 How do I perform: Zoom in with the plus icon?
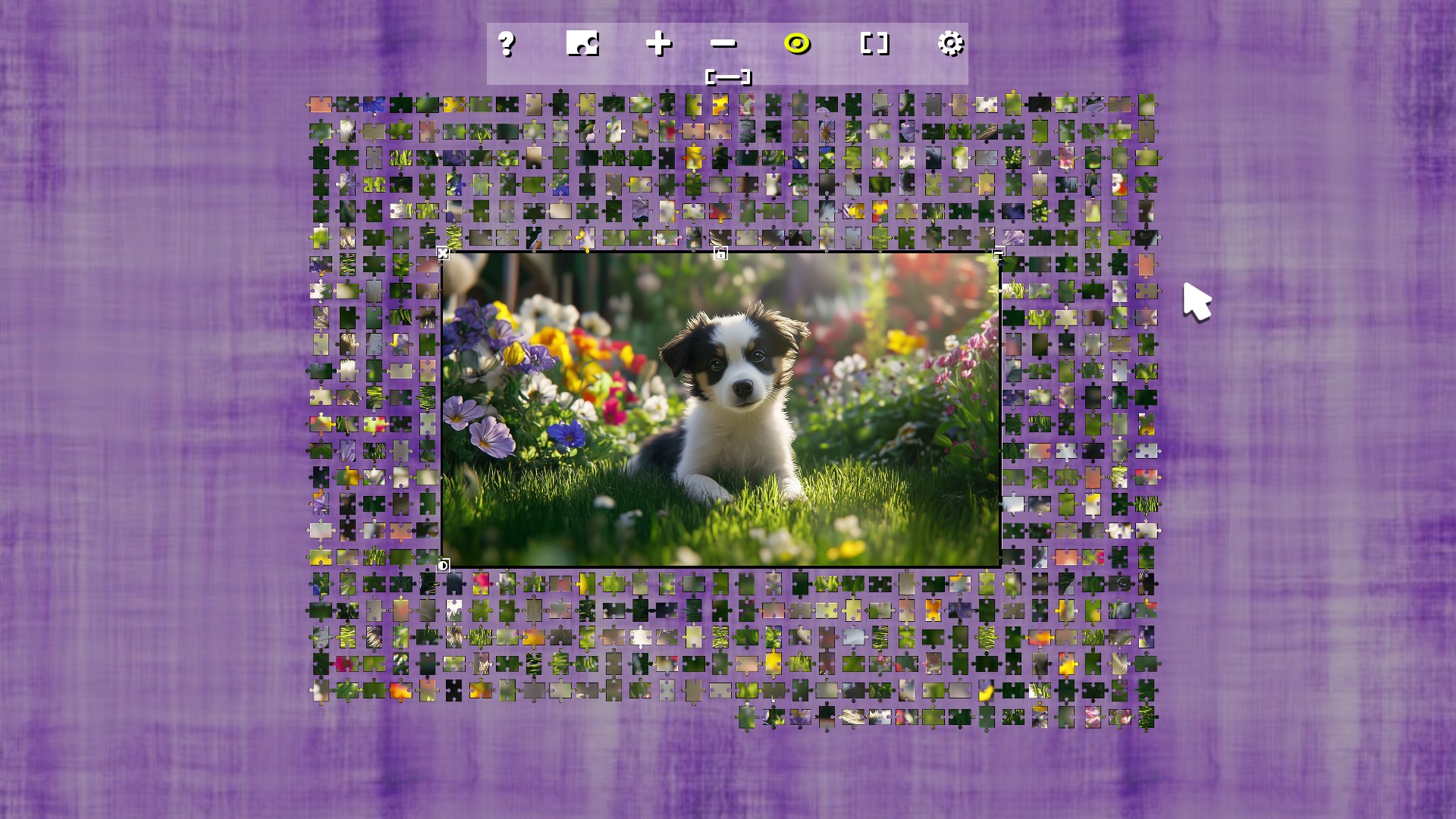(658, 44)
